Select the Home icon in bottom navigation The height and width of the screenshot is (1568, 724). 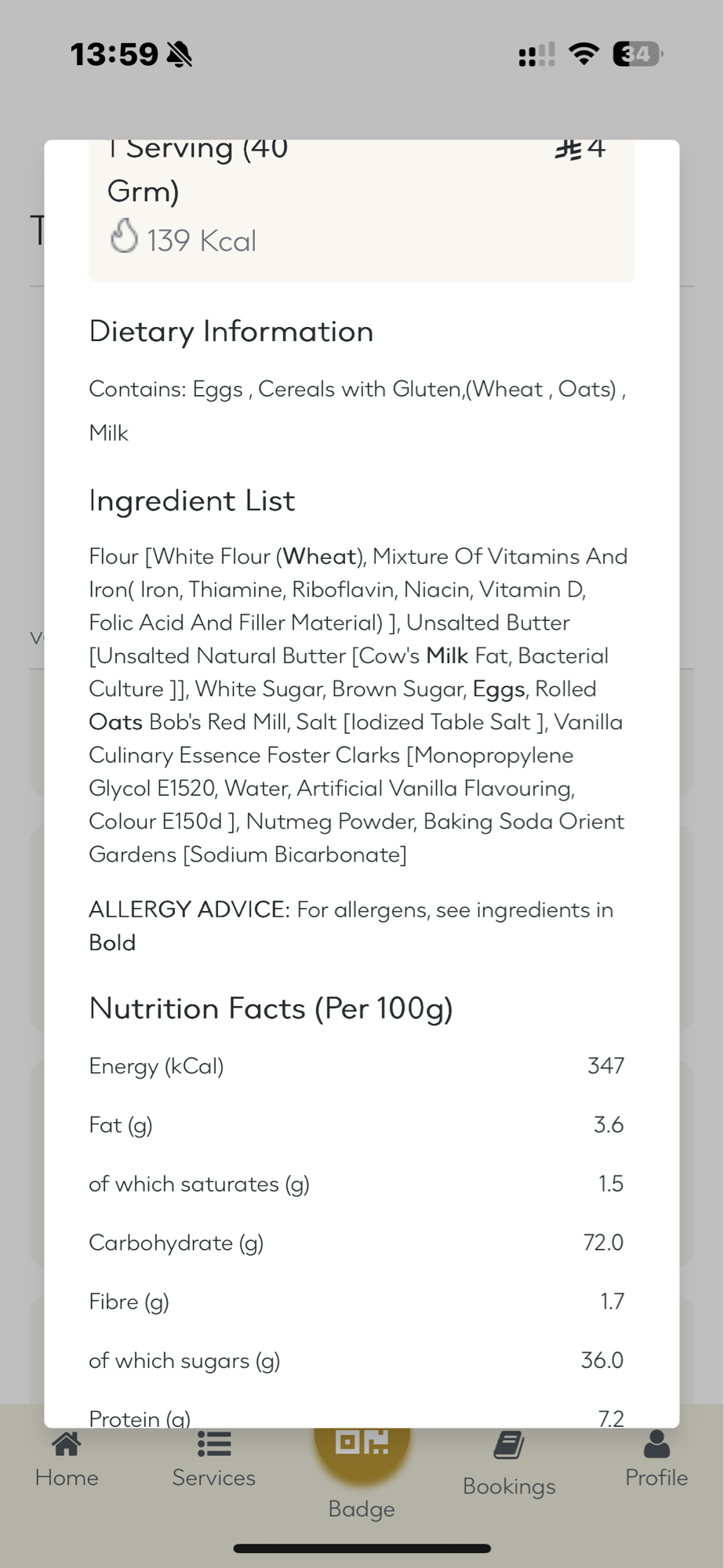click(x=67, y=1445)
